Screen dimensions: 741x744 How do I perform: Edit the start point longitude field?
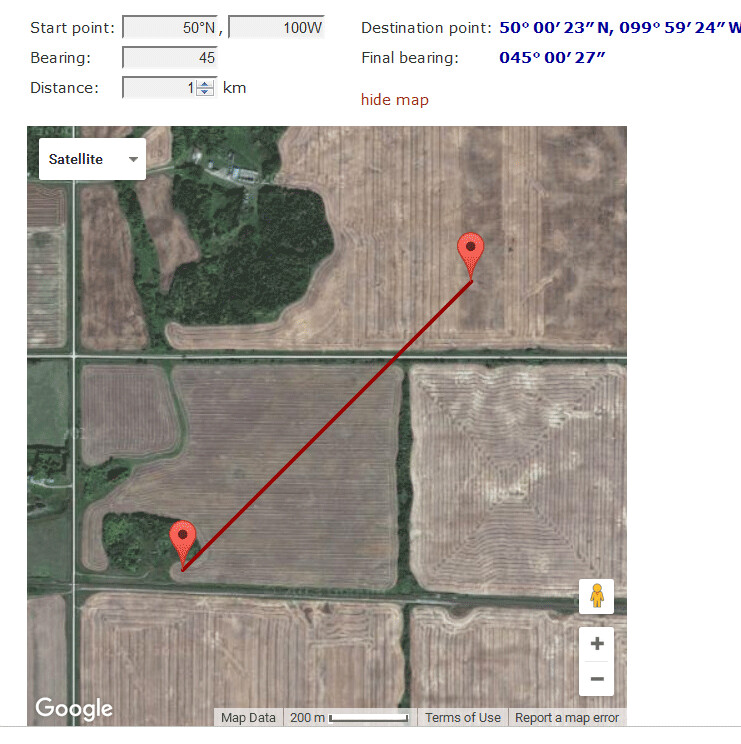click(276, 28)
